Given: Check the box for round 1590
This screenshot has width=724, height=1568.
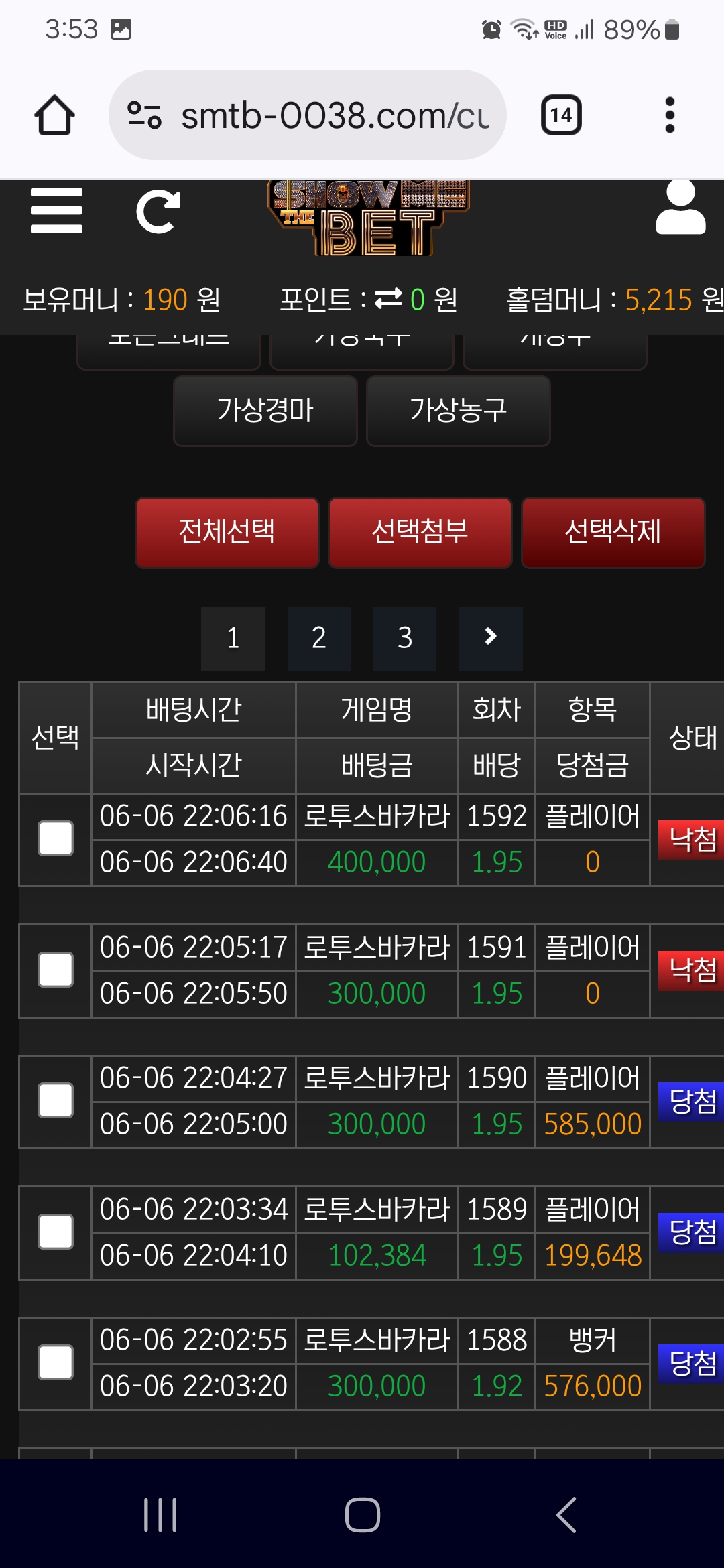Looking at the screenshot, I should (56, 1100).
